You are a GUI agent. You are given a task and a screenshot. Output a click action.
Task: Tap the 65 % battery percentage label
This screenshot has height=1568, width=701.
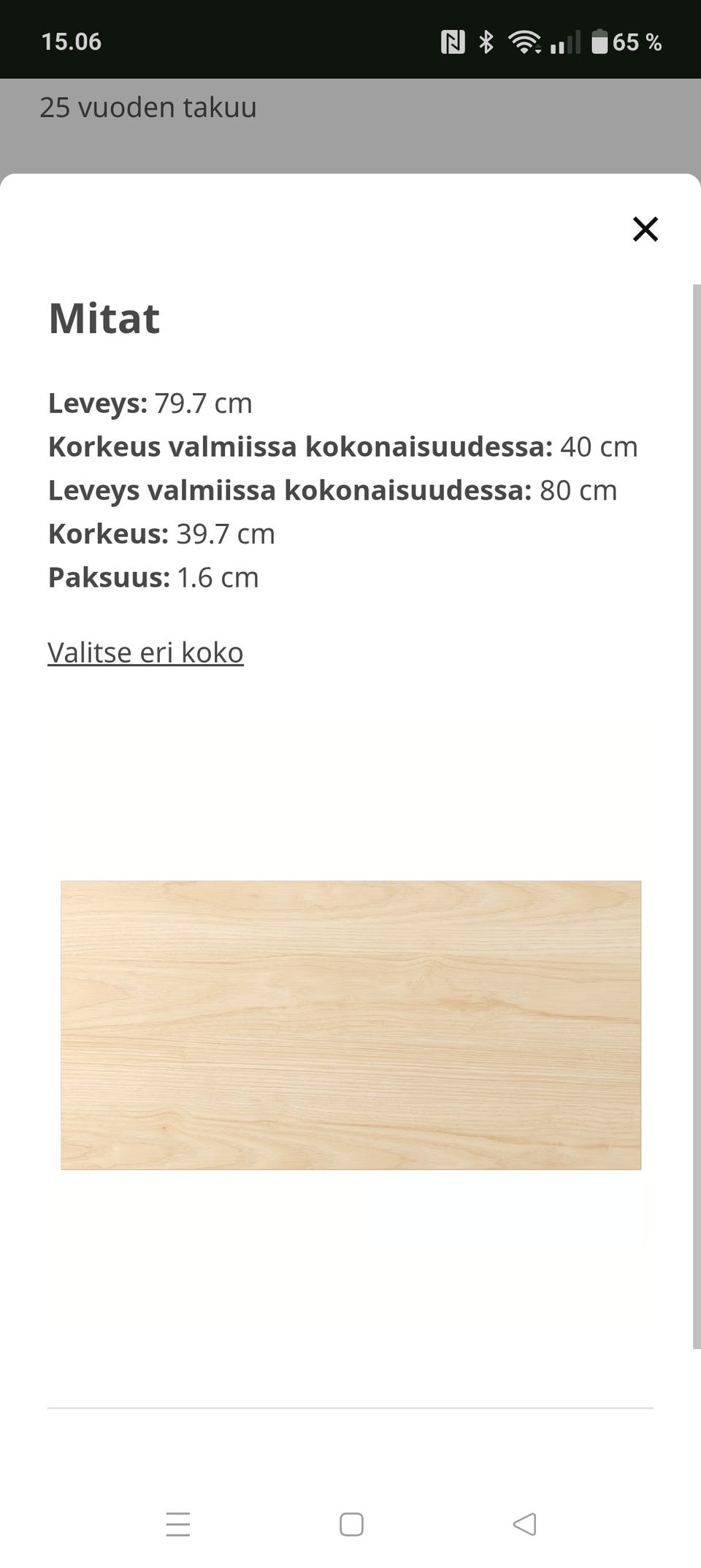(x=637, y=42)
